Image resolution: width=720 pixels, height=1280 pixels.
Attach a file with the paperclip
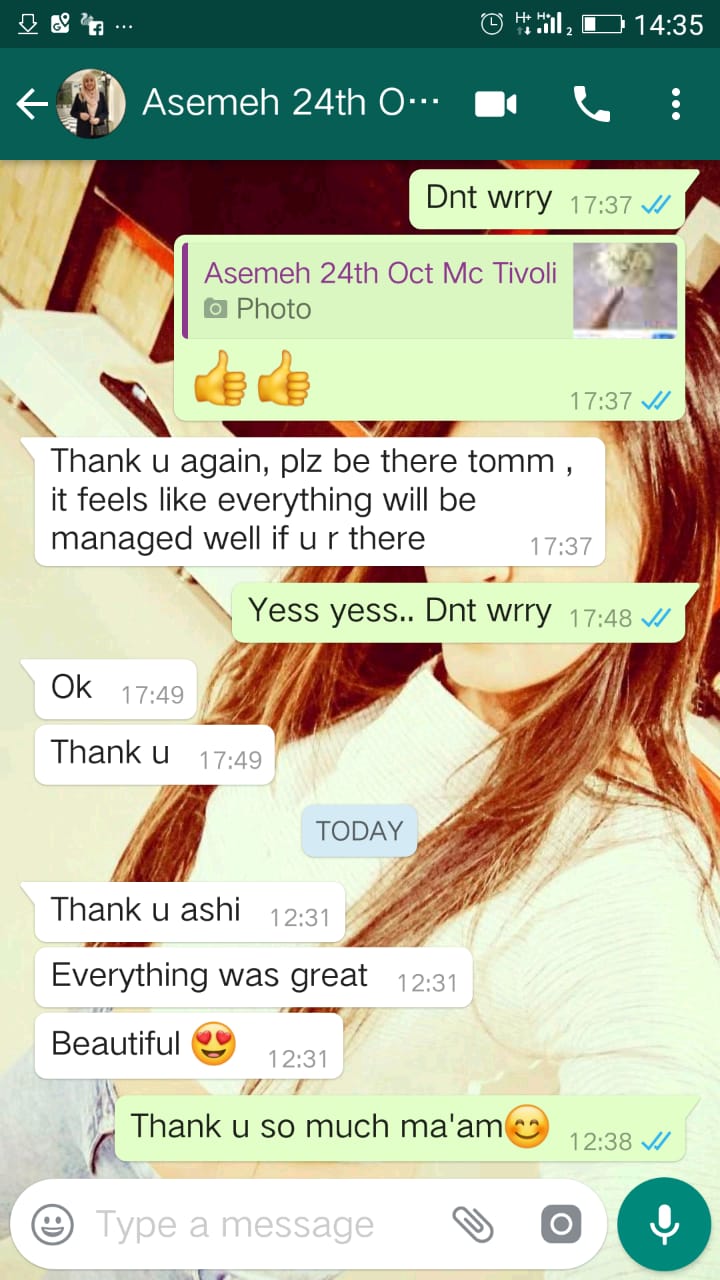[473, 1224]
